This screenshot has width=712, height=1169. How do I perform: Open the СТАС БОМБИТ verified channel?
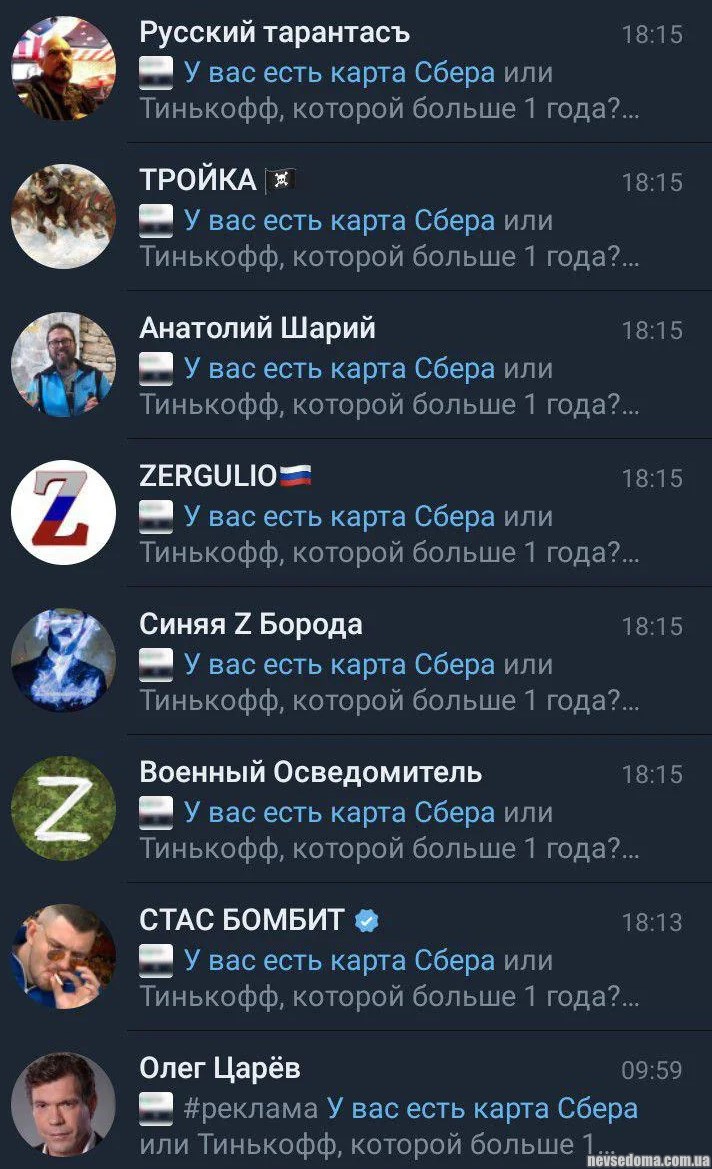tap(390, 958)
